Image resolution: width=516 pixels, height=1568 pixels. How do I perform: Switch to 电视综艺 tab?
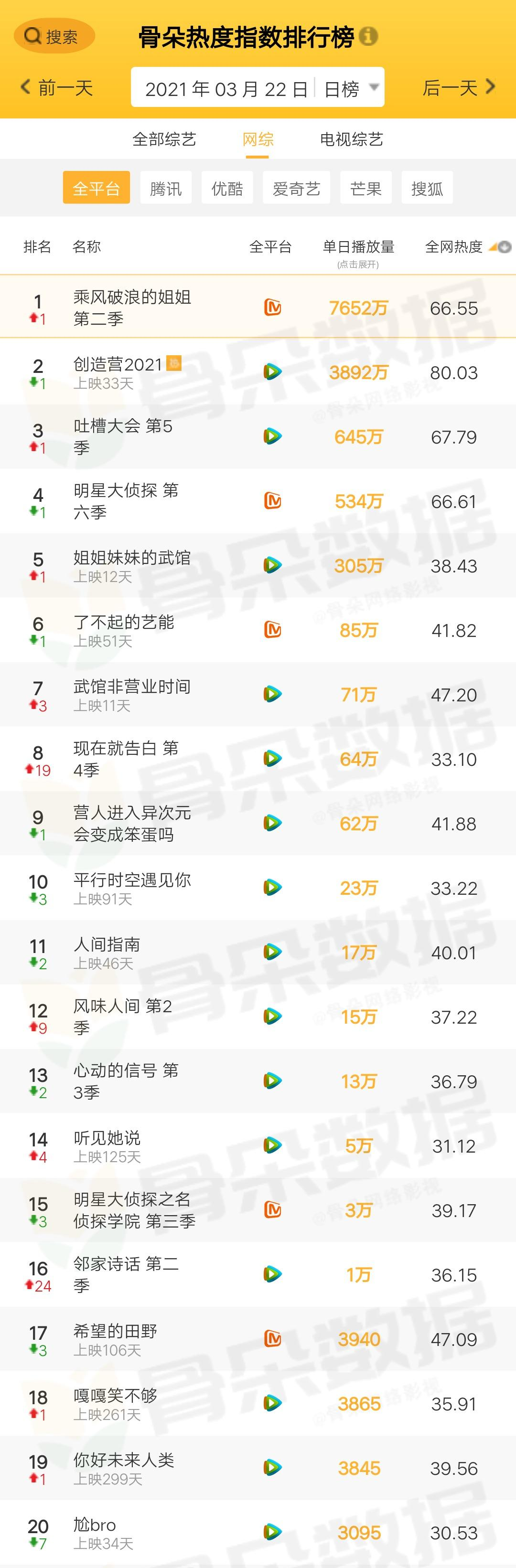coord(352,139)
